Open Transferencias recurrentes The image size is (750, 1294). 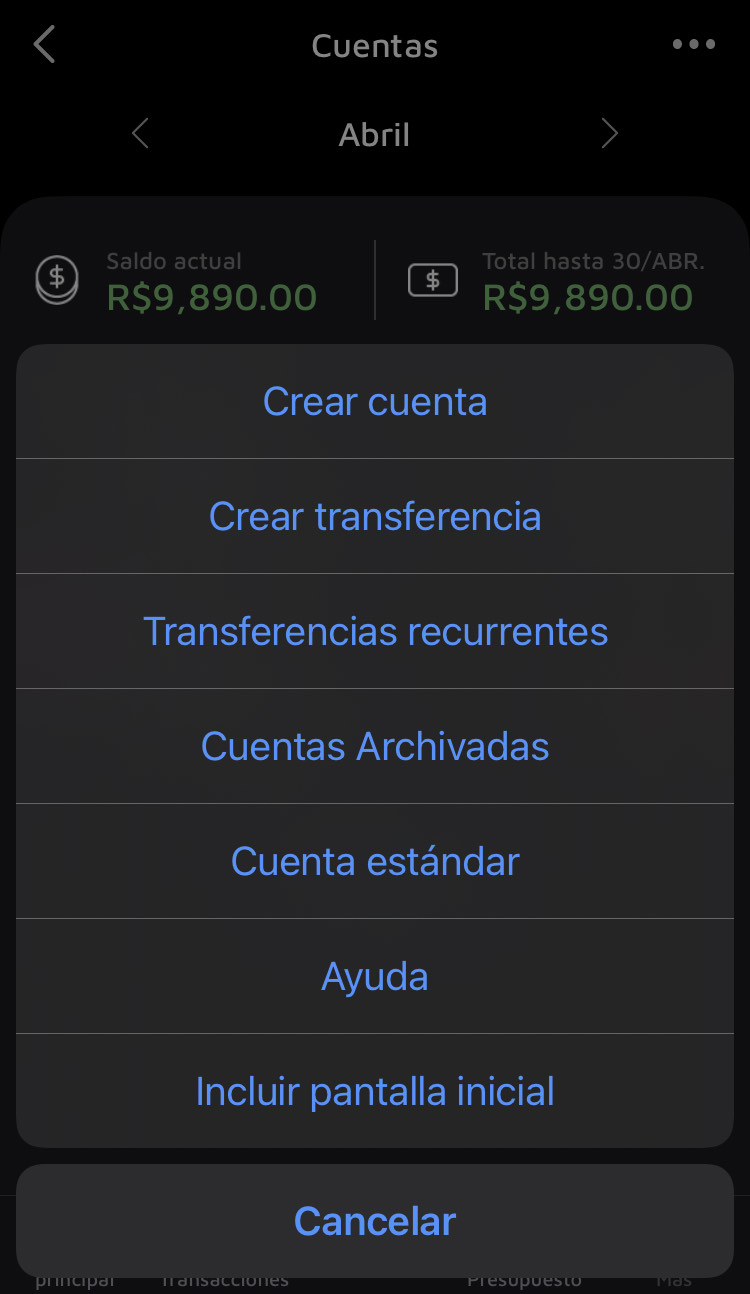click(375, 632)
